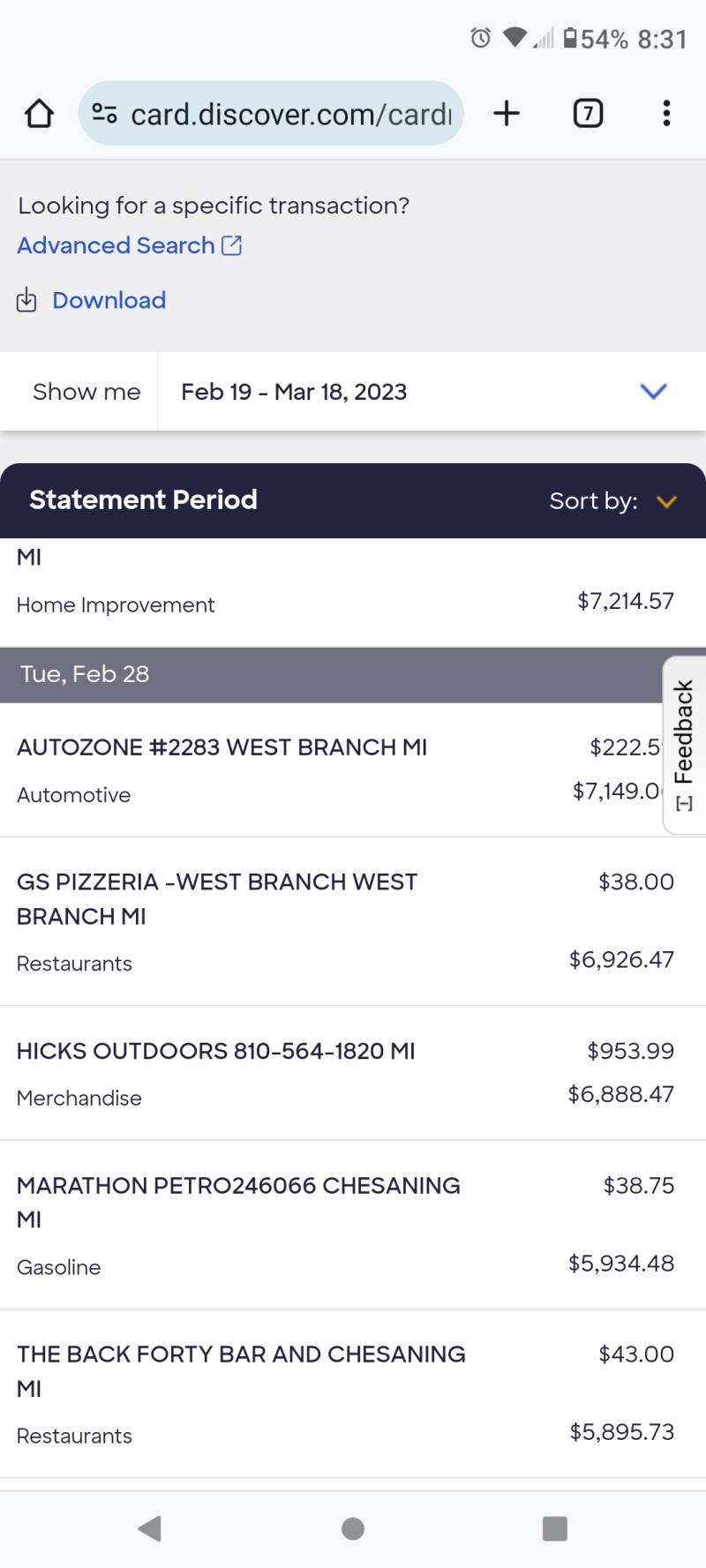The width and height of the screenshot is (706, 1568).
Task: Expand the Feb 19 - Mar 18, 2023 date dropdown
Action: (x=432, y=392)
